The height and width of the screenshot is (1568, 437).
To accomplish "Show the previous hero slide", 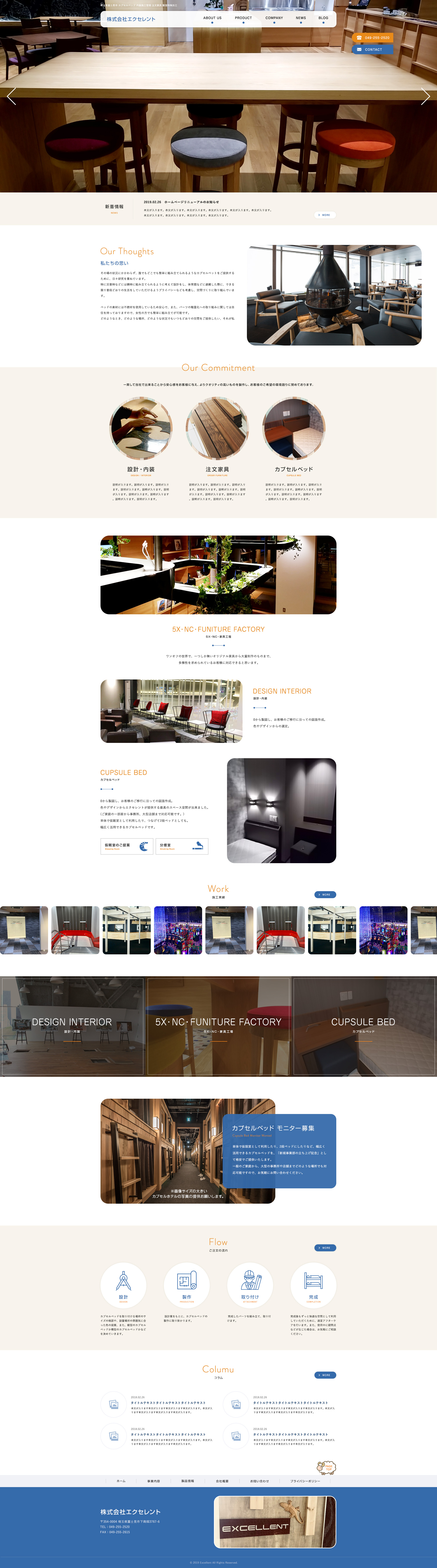I will pos(11,96).
